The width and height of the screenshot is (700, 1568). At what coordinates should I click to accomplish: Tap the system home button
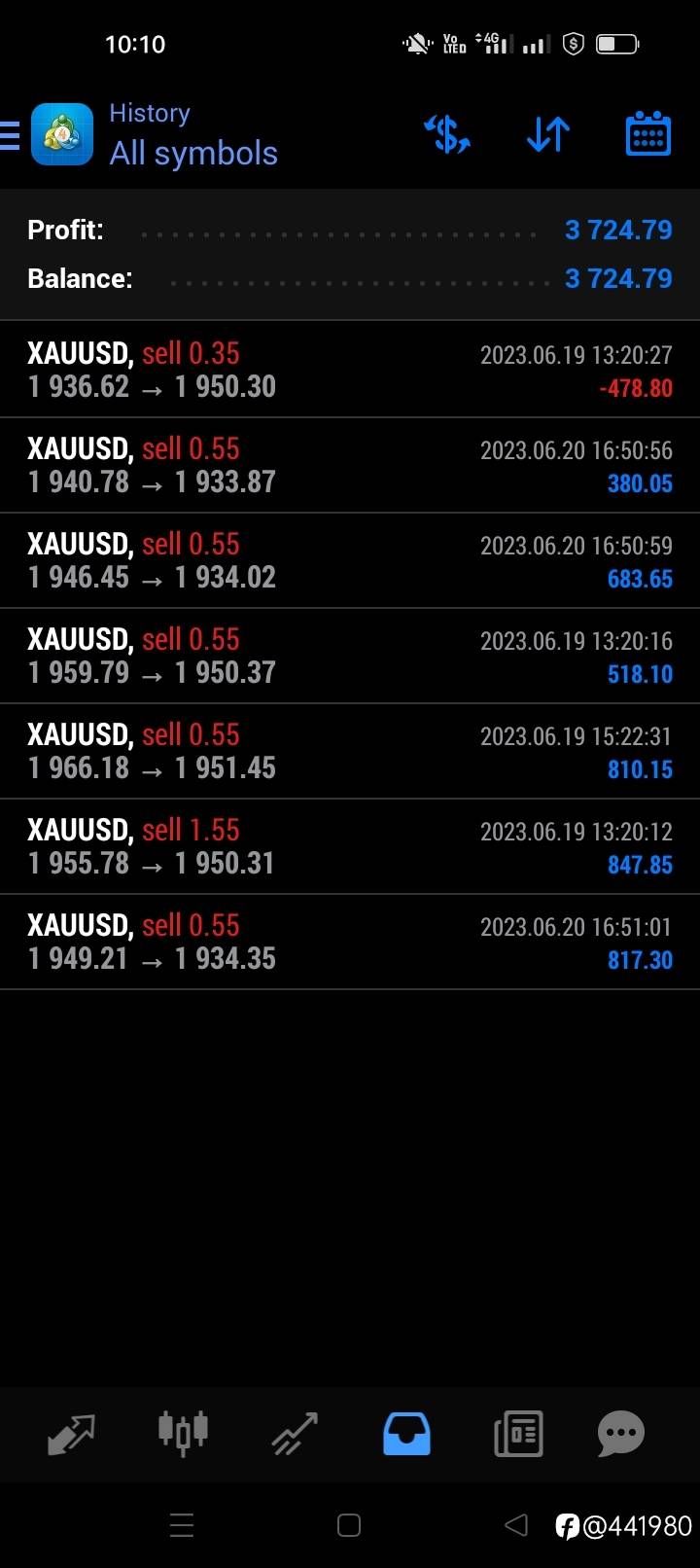click(349, 1525)
